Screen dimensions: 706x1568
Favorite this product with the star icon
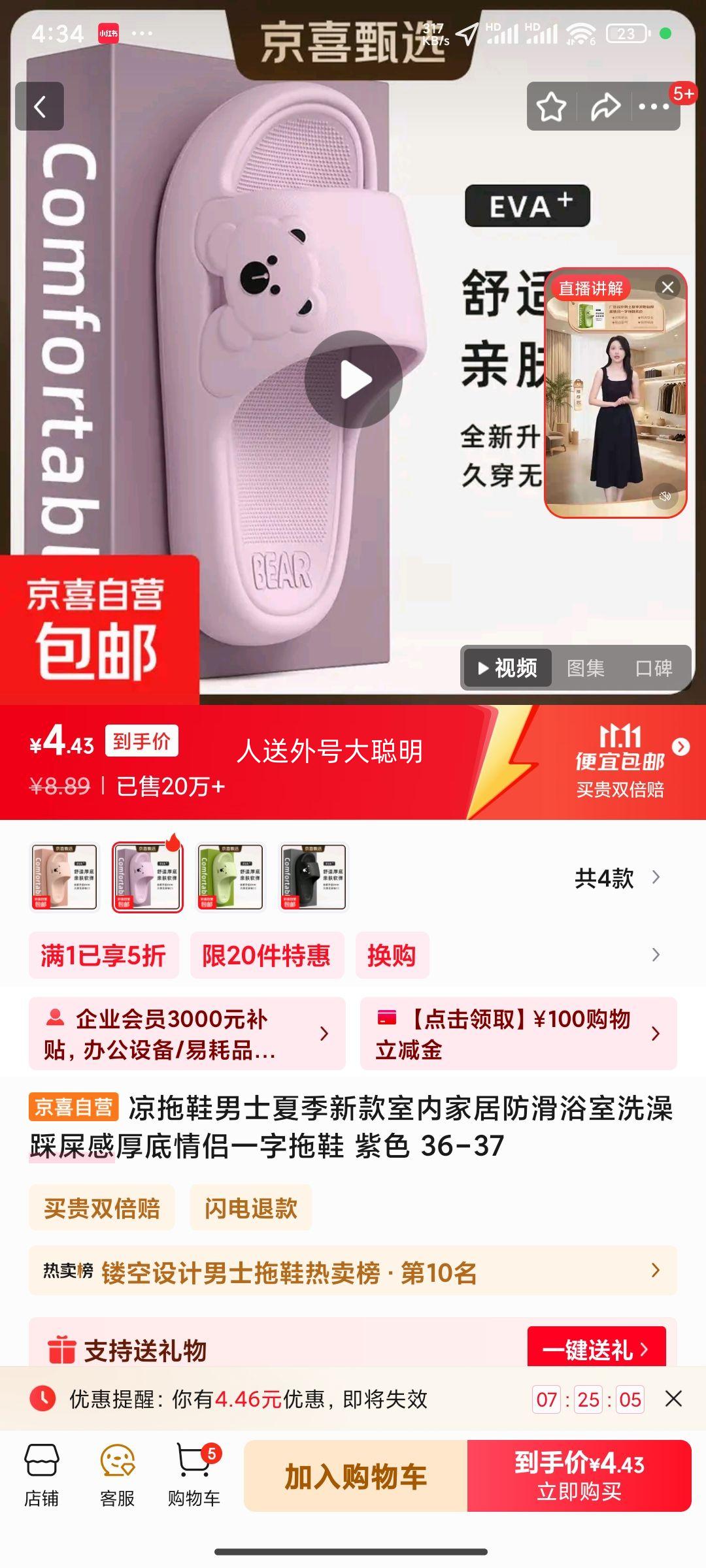point(551,106)
